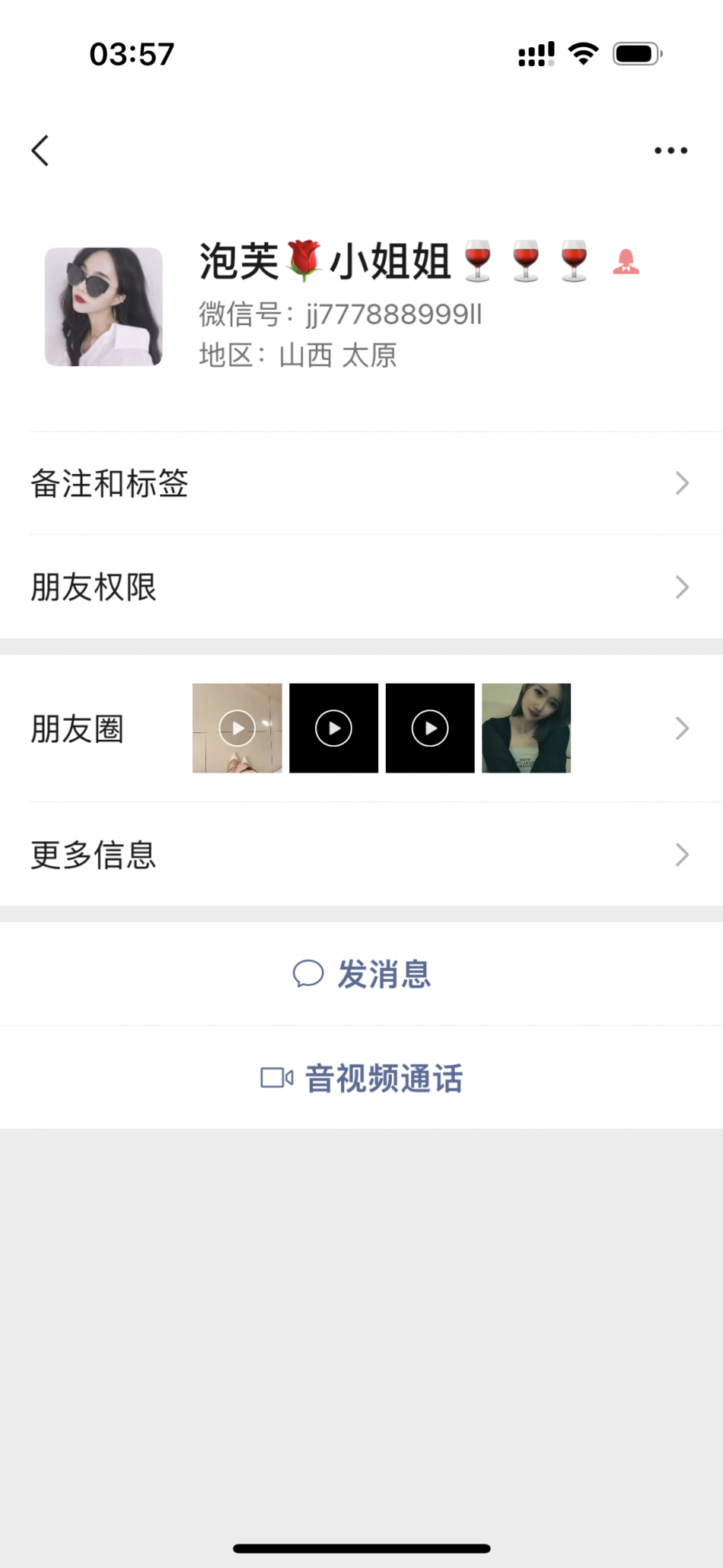Open 朋友权限 settings
Viewport: 723px width, 1568px height.
click(361, 587)
